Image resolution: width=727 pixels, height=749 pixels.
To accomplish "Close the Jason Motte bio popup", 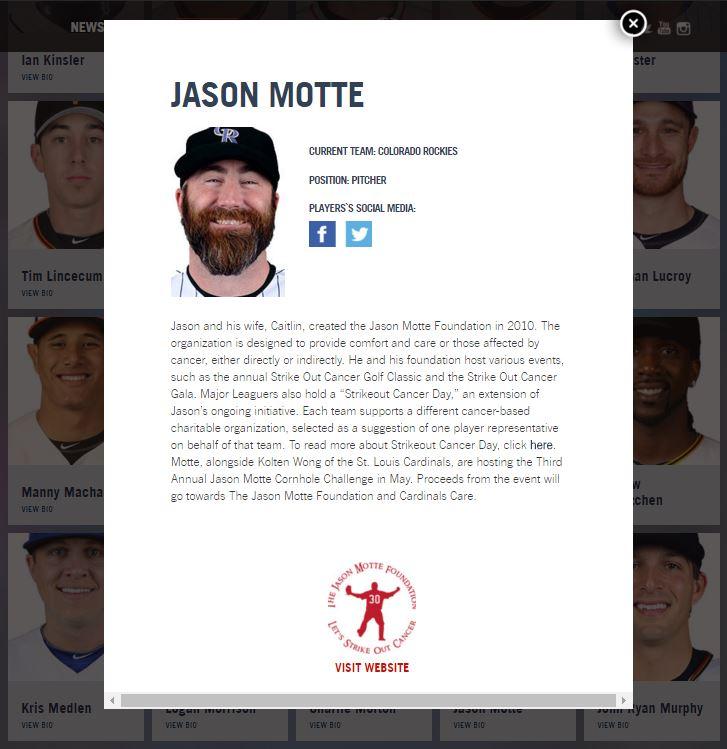I will click(633, 23).
